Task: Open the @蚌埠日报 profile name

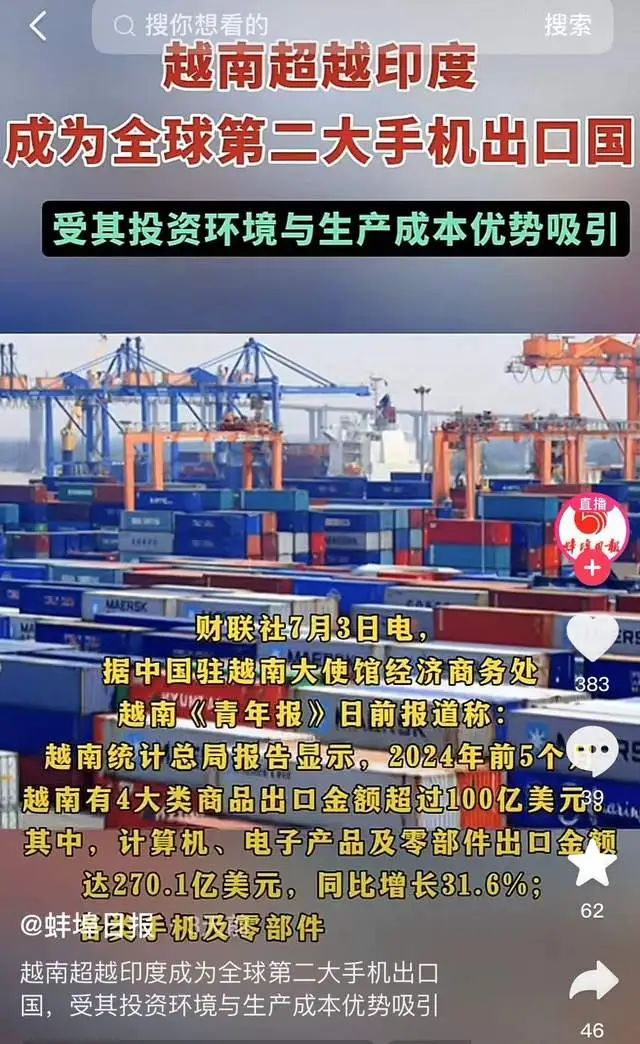Action: 88,925
